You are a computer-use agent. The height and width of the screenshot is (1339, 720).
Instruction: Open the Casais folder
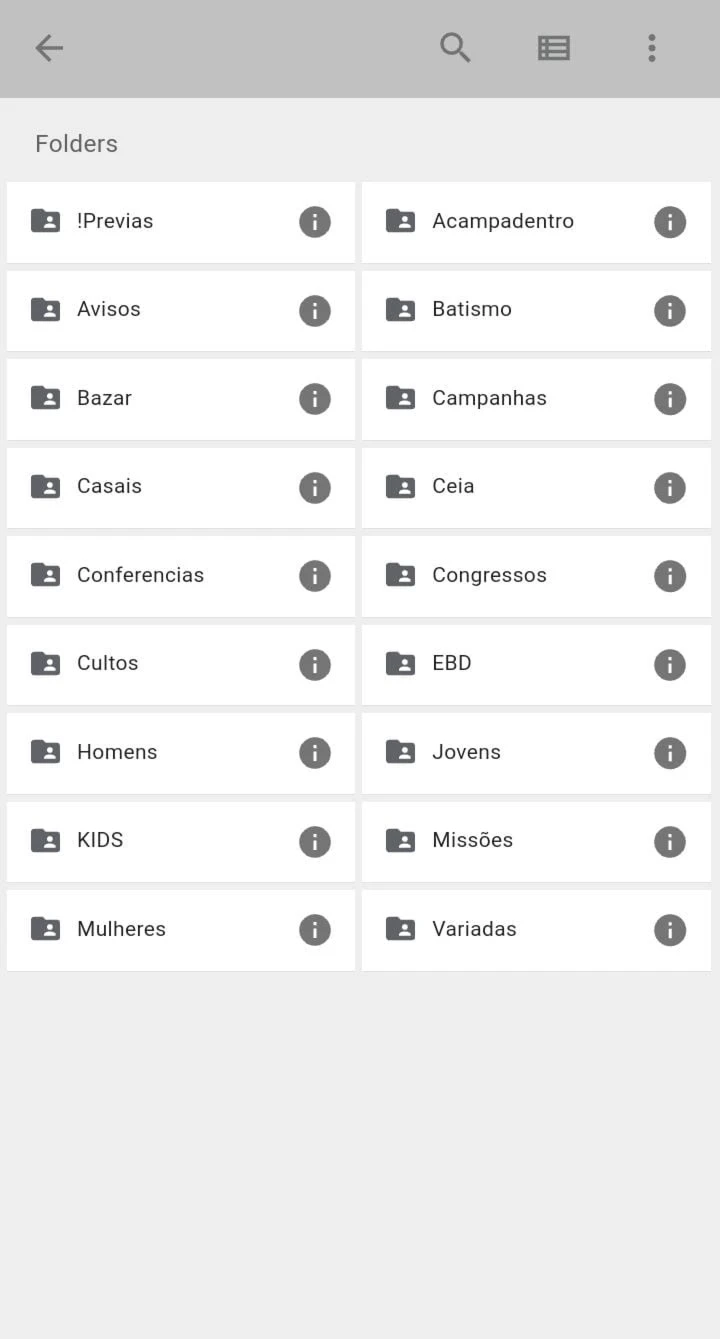(x=181, y=487)
